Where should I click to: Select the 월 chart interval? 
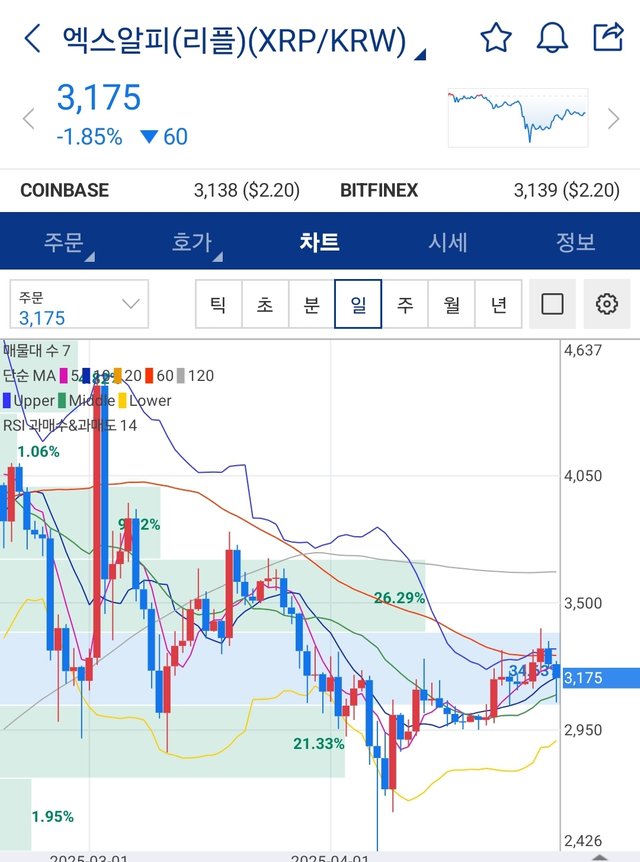click(x=451, y=304)
